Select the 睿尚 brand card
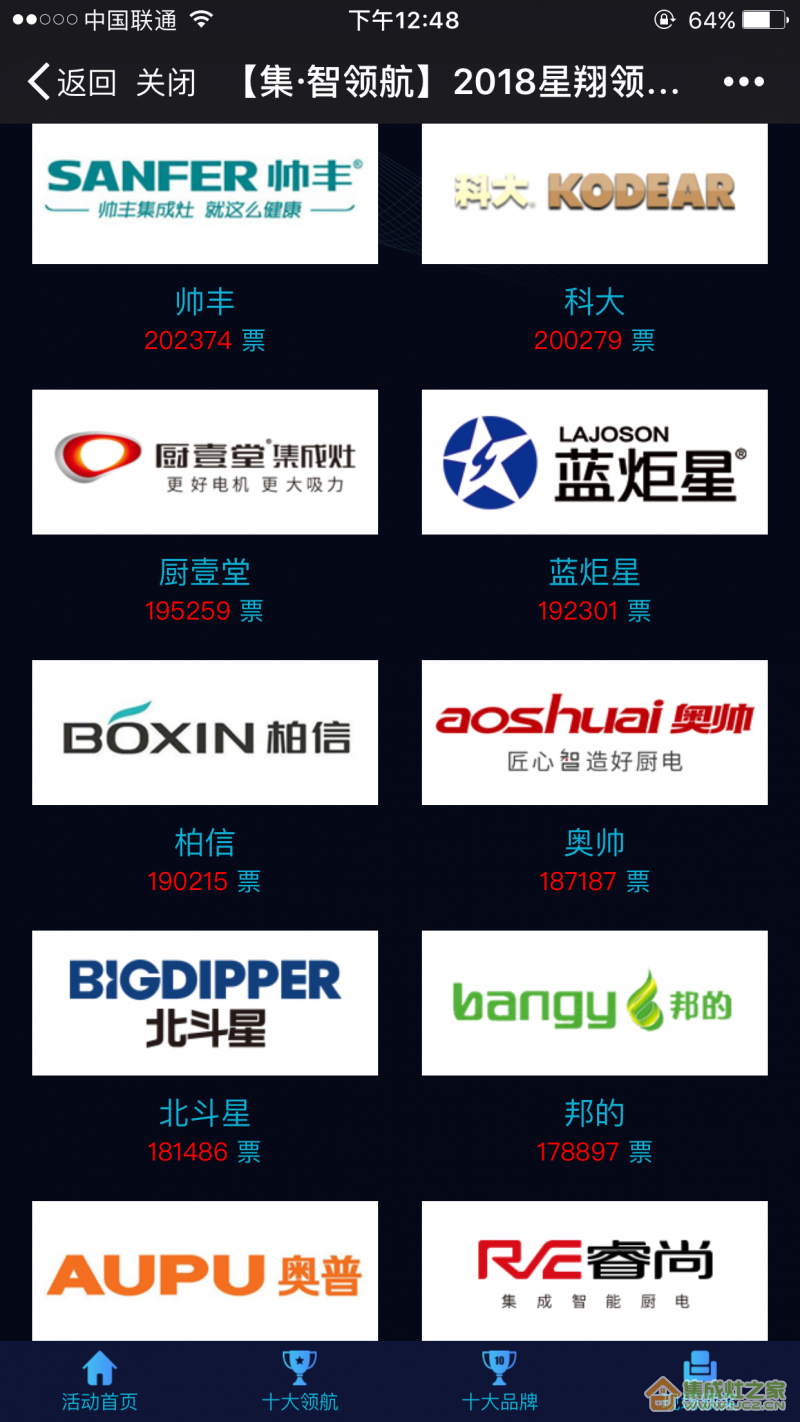This screenshot has height=1422, width=800. [594, 1270]
